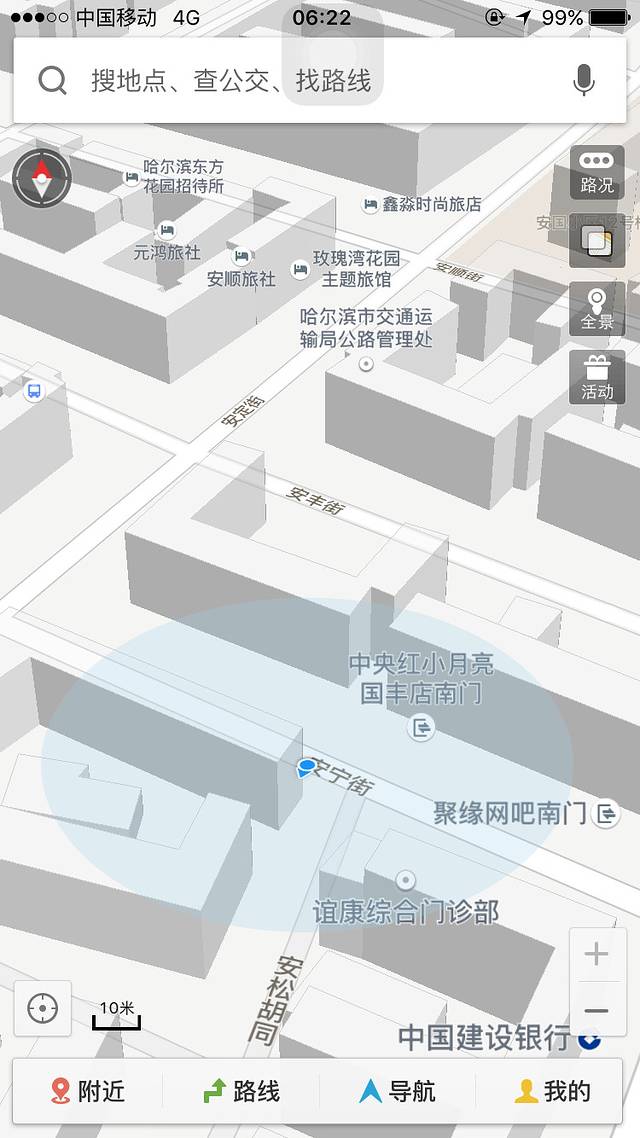640x1138 pixels.
Task: Select the 谊康综合门诊部 map marker
Action: coord(406,881)
